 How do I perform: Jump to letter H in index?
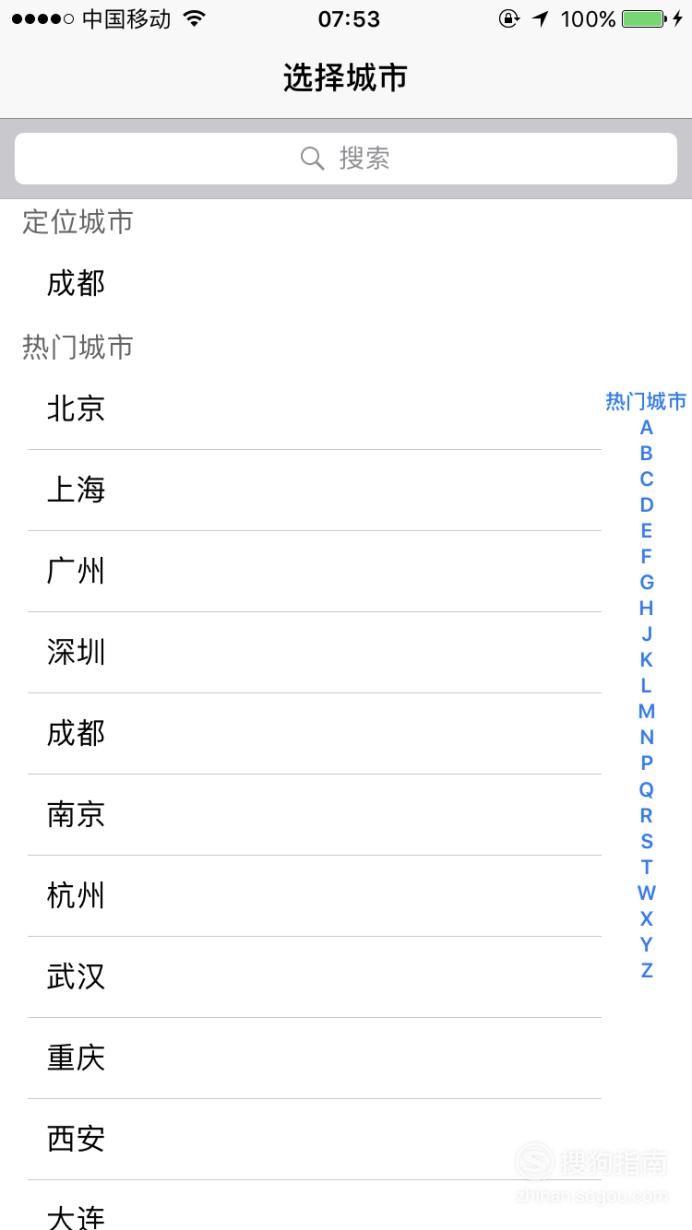646,608
